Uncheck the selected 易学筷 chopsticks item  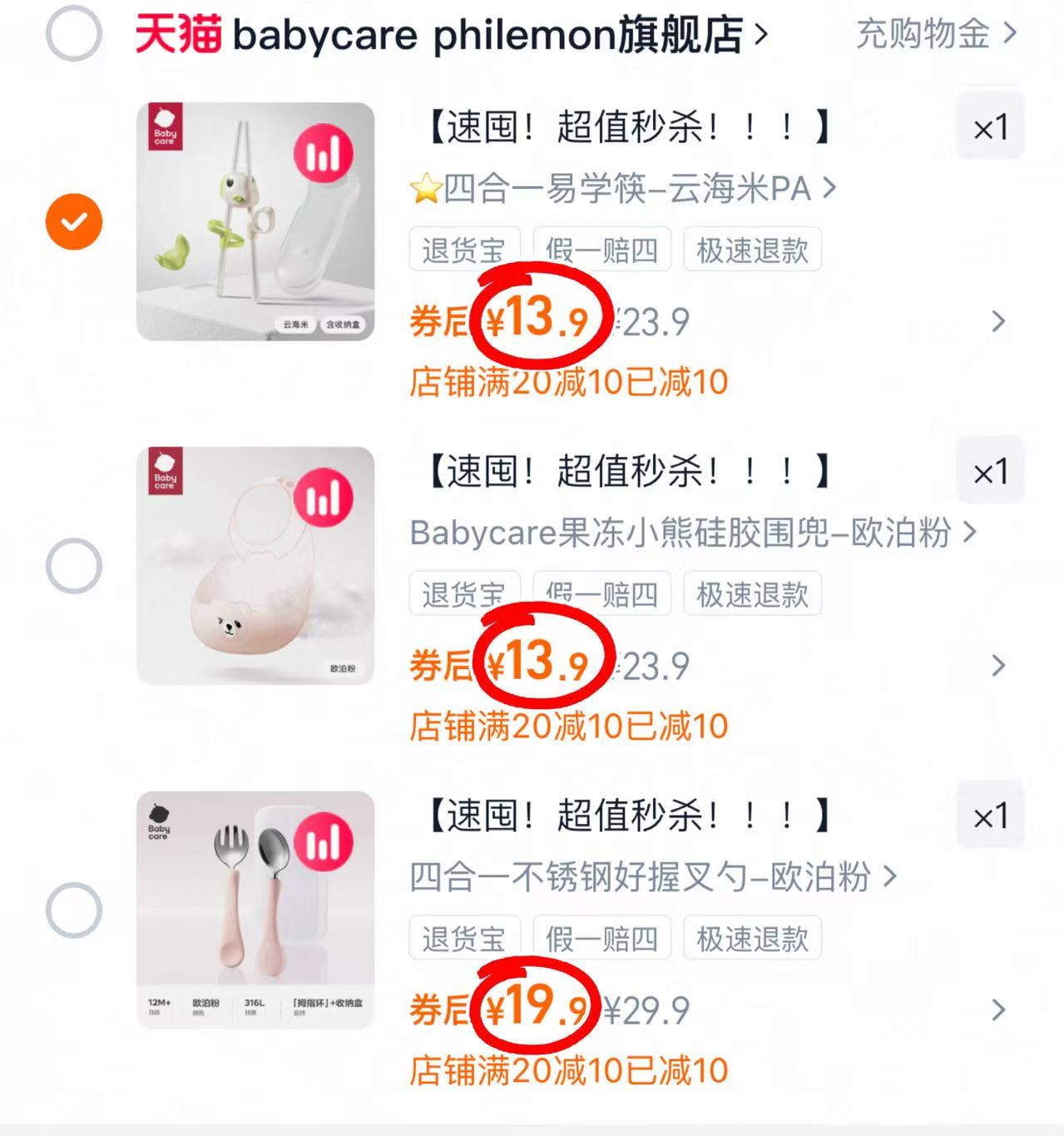pos(74,221)
